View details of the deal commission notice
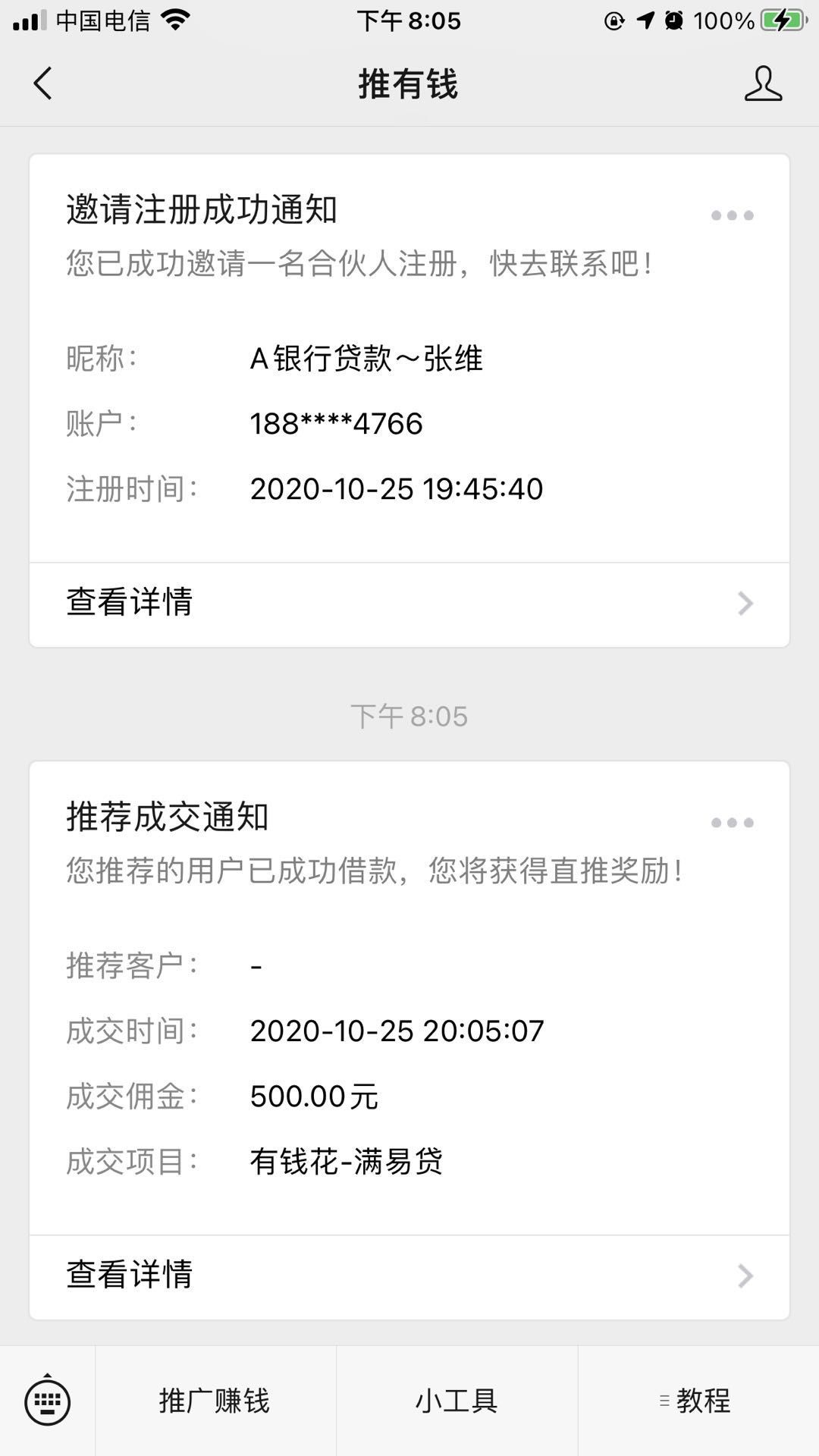This screenshot has width=819, height=1456. [x=130, y=1276]
